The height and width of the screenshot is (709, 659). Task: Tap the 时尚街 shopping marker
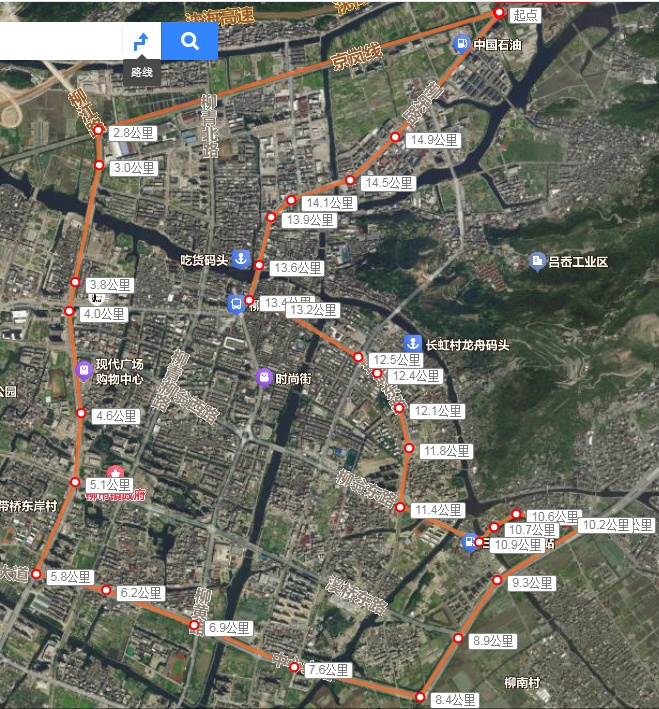(x=263, y=378)
